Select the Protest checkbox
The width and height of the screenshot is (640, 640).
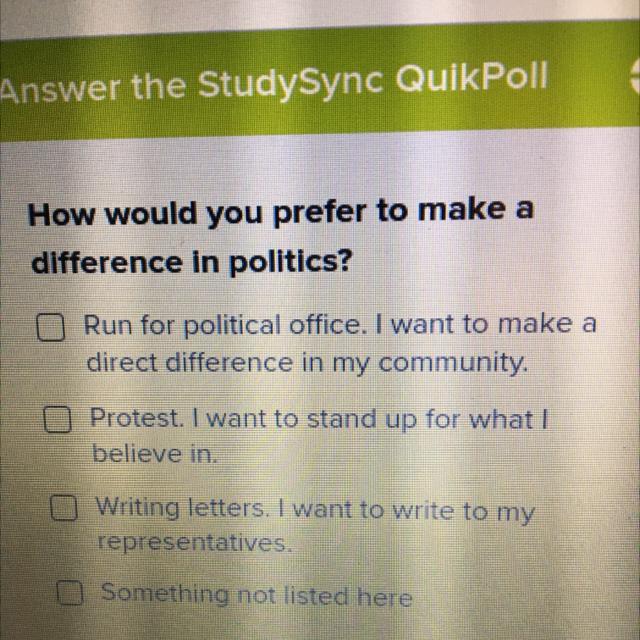59,420
